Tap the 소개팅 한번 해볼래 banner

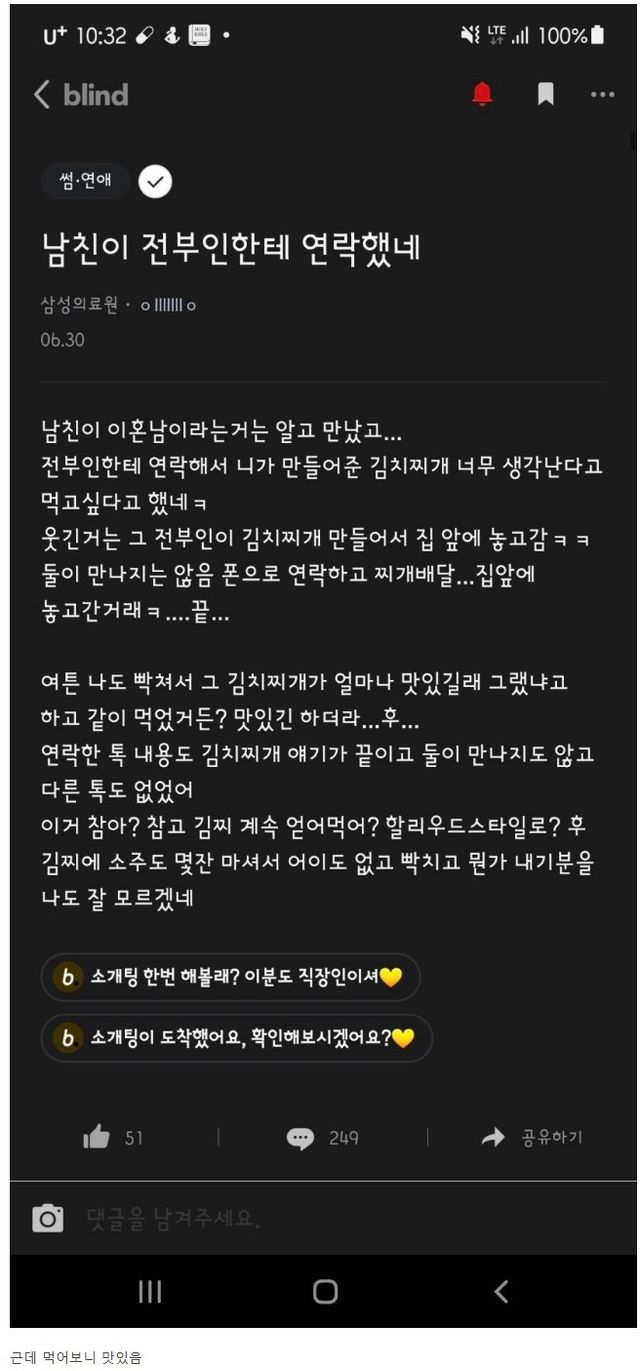pos(230,977)
